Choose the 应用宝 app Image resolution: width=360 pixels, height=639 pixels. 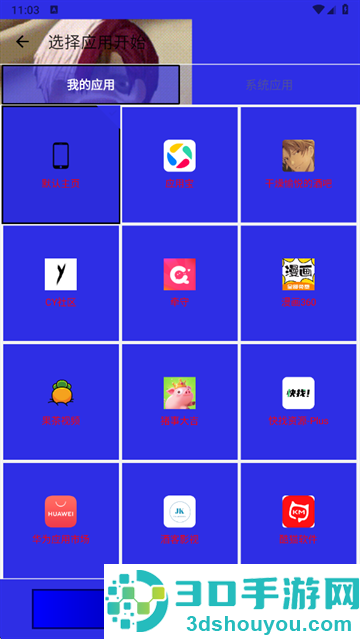point(179,165)
